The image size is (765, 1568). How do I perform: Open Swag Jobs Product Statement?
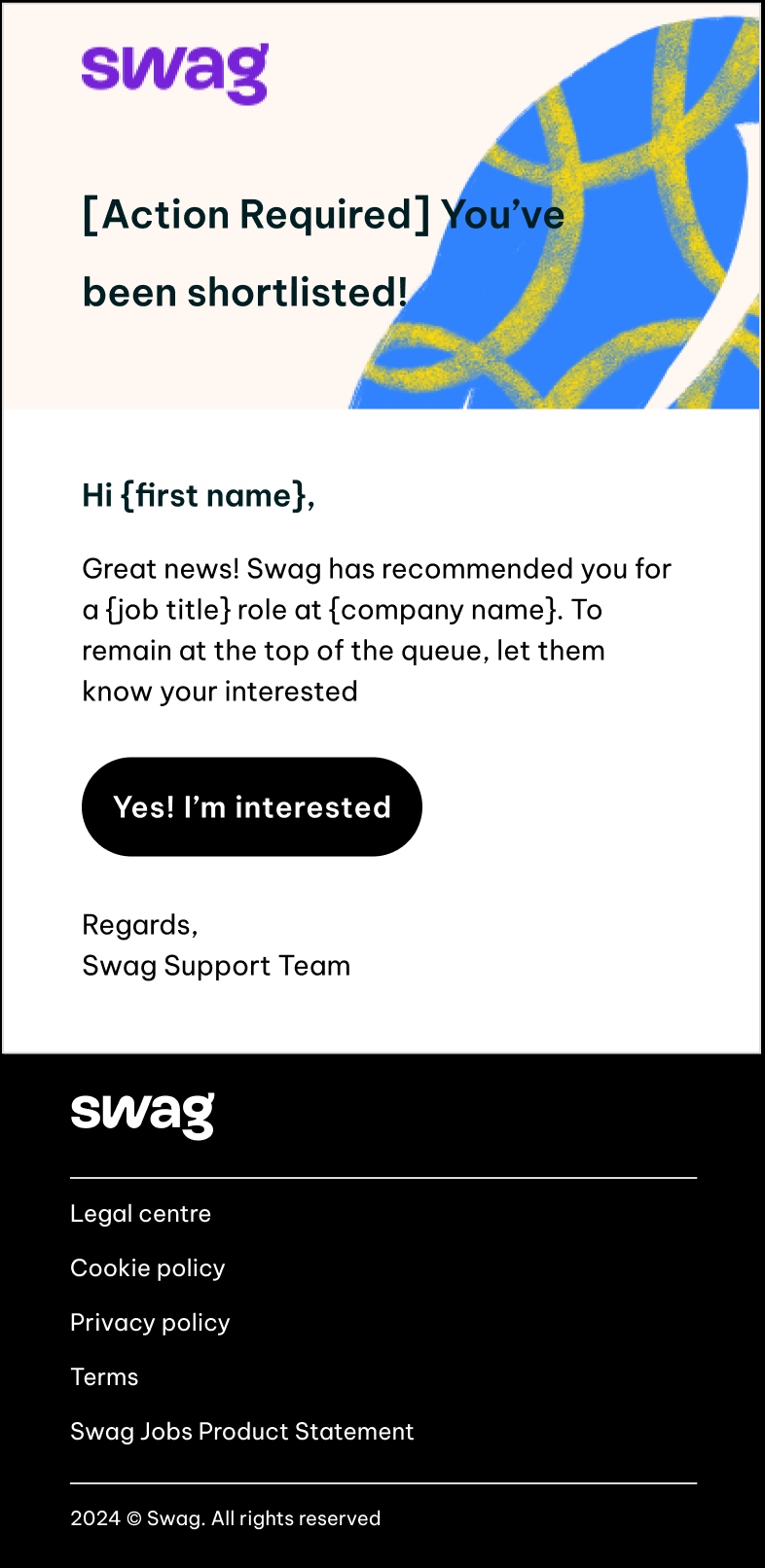[x=241, y=1432]
